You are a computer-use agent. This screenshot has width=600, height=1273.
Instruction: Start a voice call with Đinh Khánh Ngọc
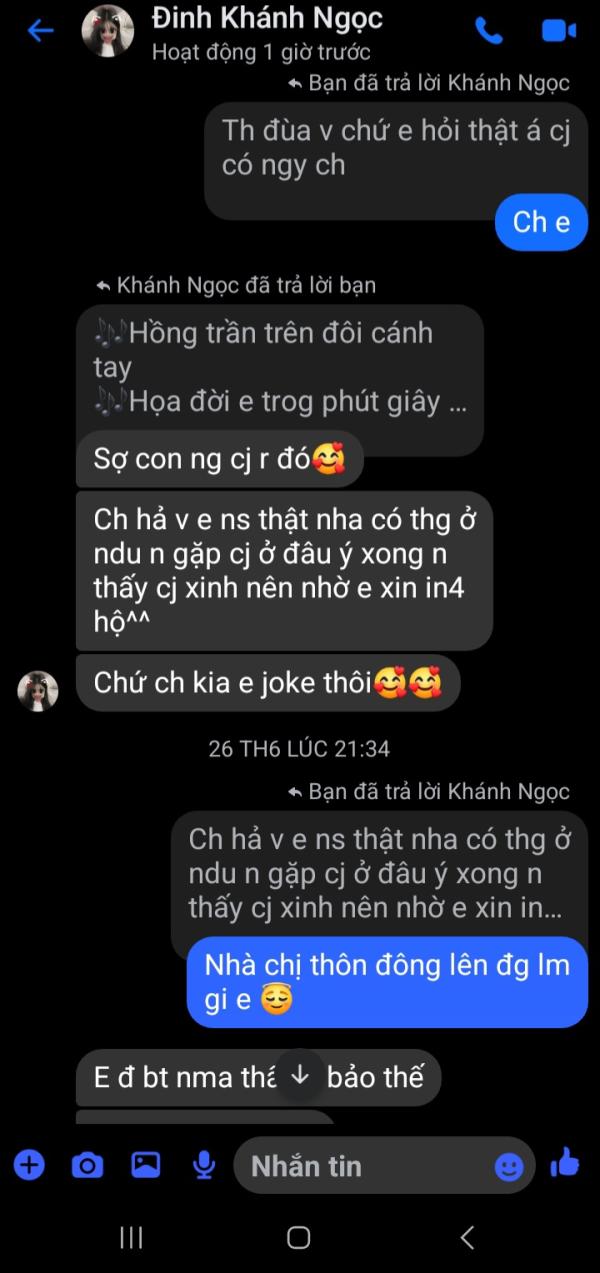[x=489, y=31]
